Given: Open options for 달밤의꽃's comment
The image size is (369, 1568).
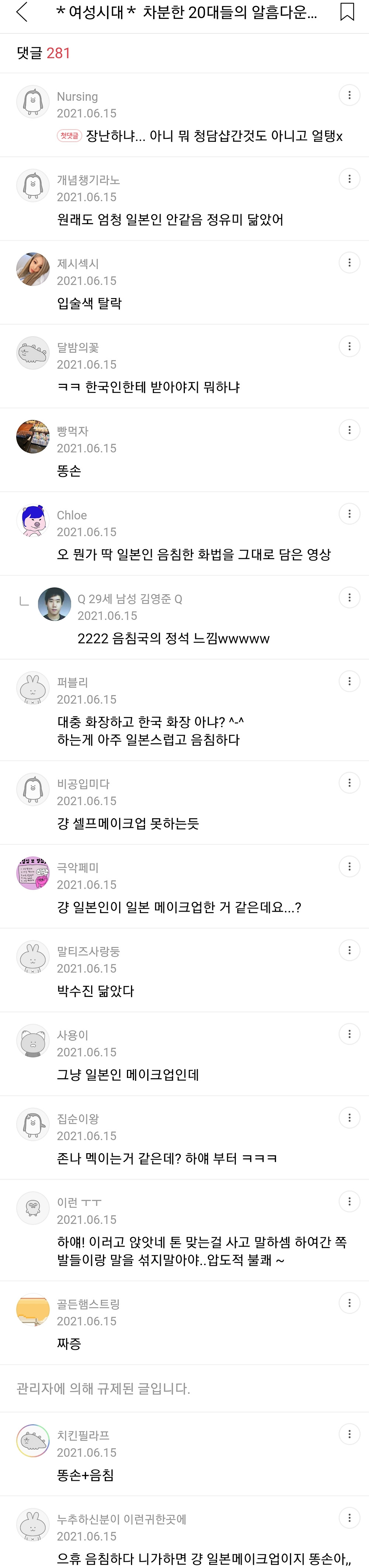Looking at the screenshot, I should click(x=349, y=346).
